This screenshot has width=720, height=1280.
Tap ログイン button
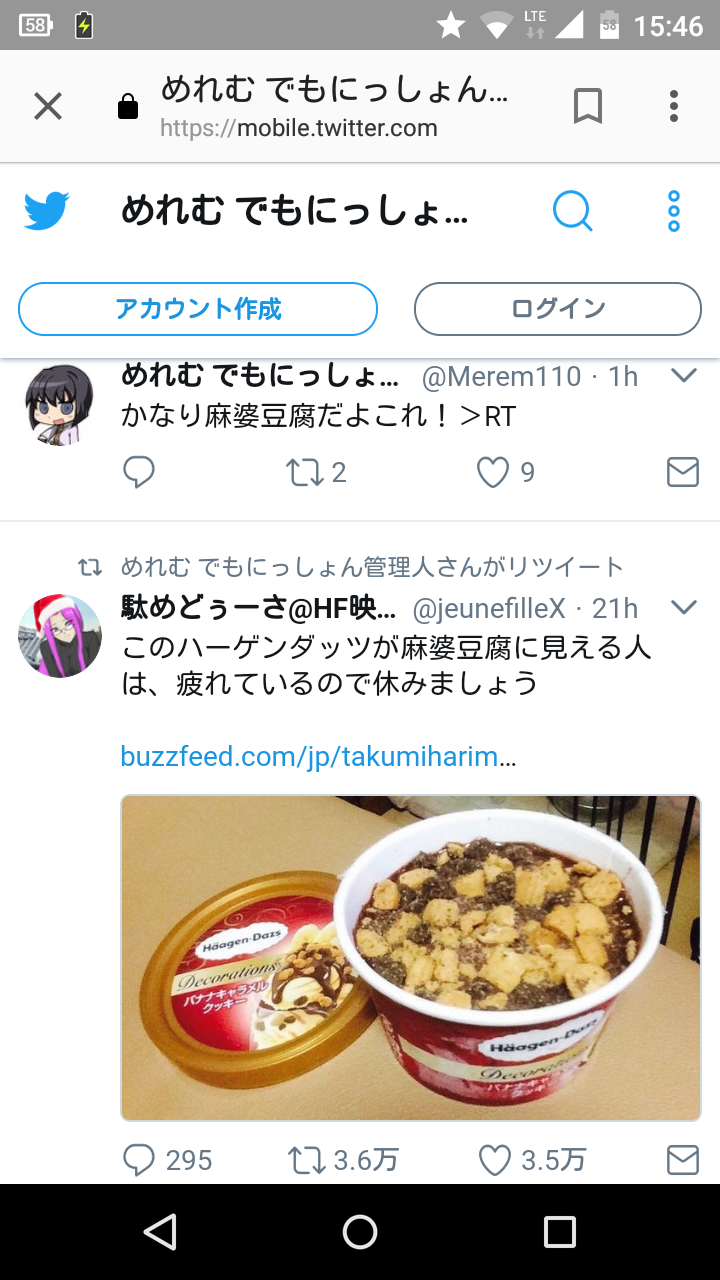point(558,309)
